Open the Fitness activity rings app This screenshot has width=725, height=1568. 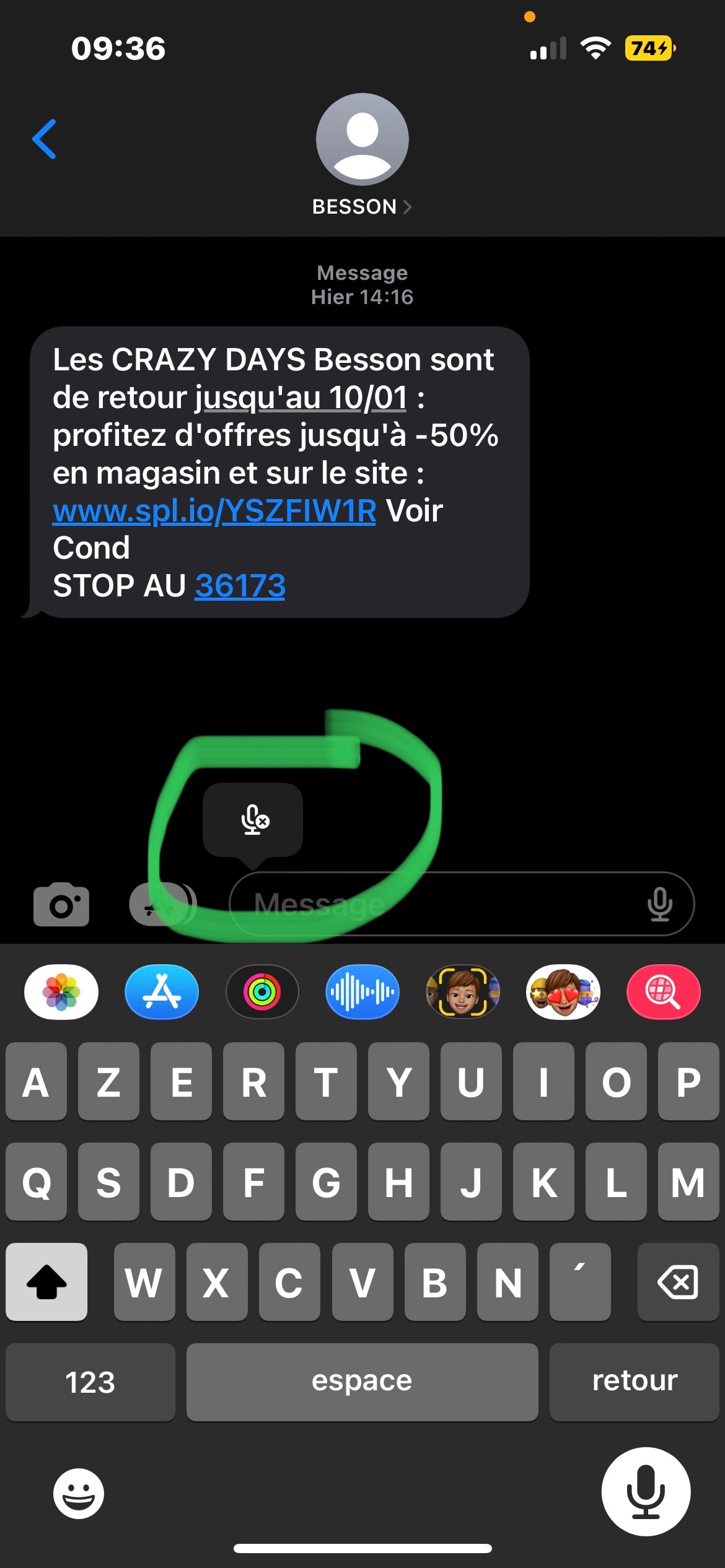click(x=262, y=992)
